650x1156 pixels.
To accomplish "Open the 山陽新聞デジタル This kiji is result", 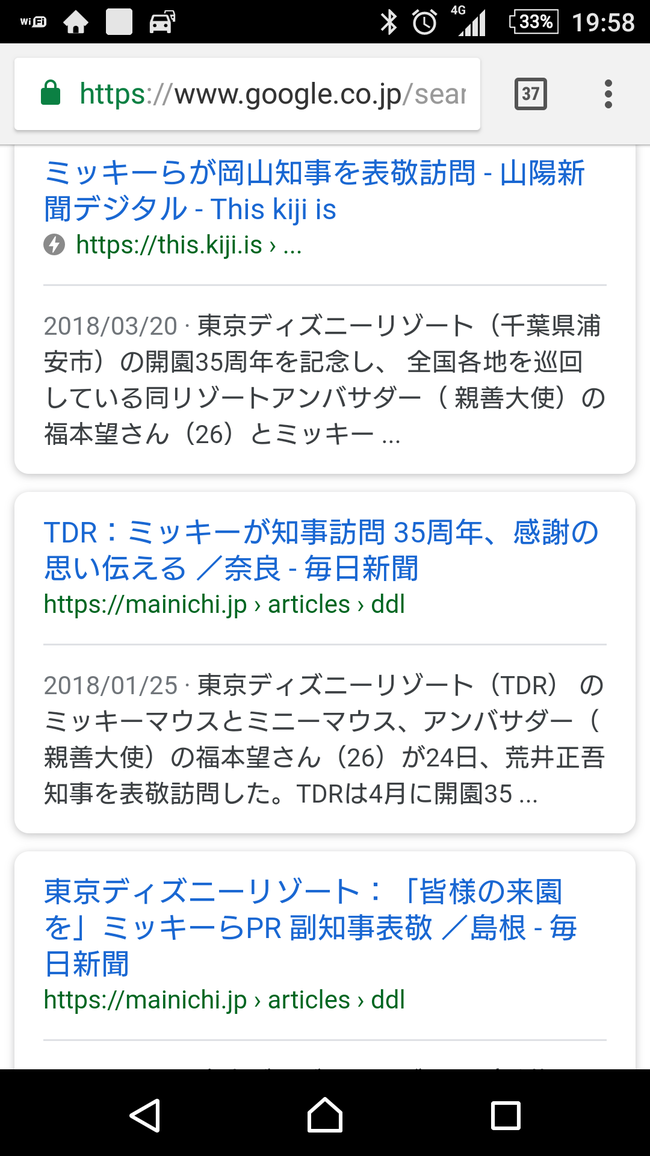I will pyautogui.click(x=314, y=192).
